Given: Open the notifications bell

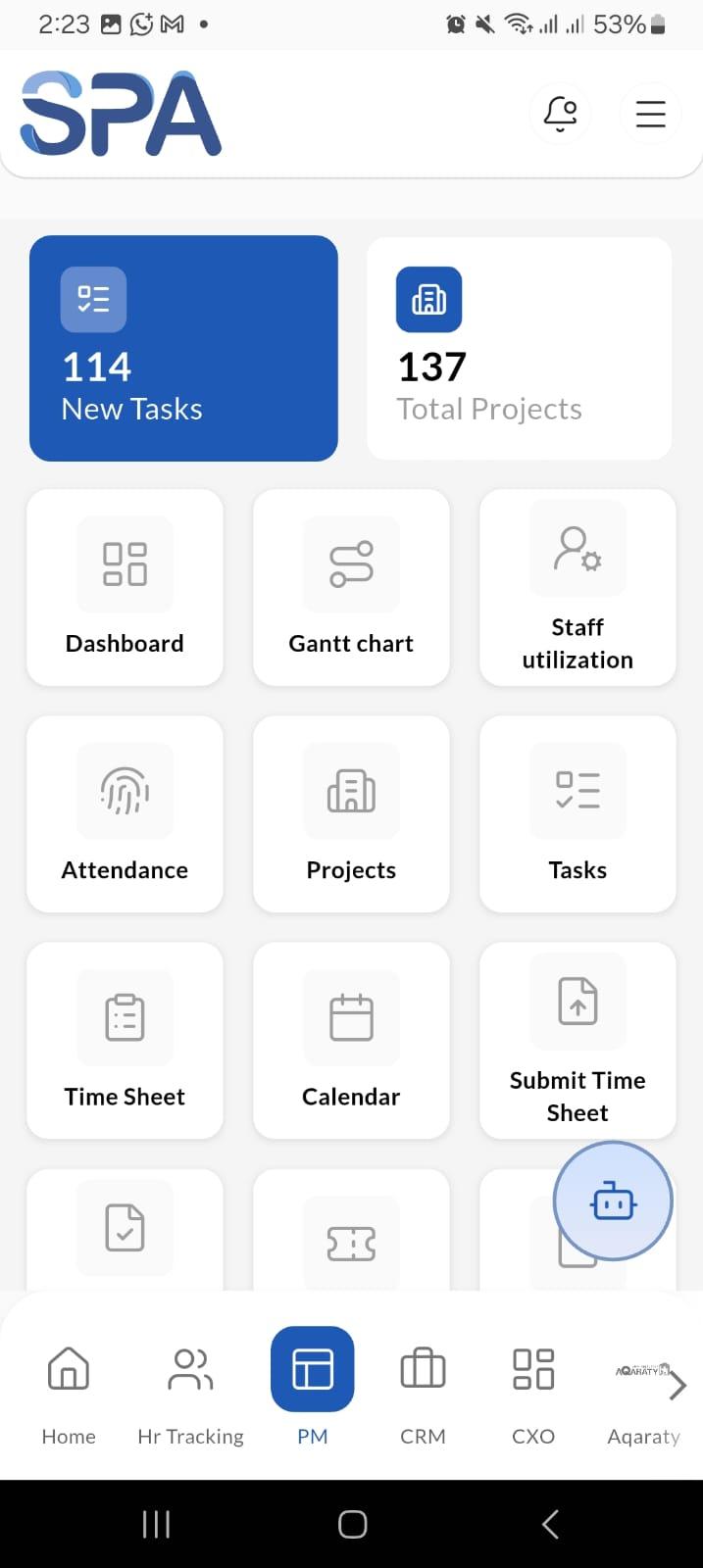Looking at the screenshot, I should (x=560, y=114).
